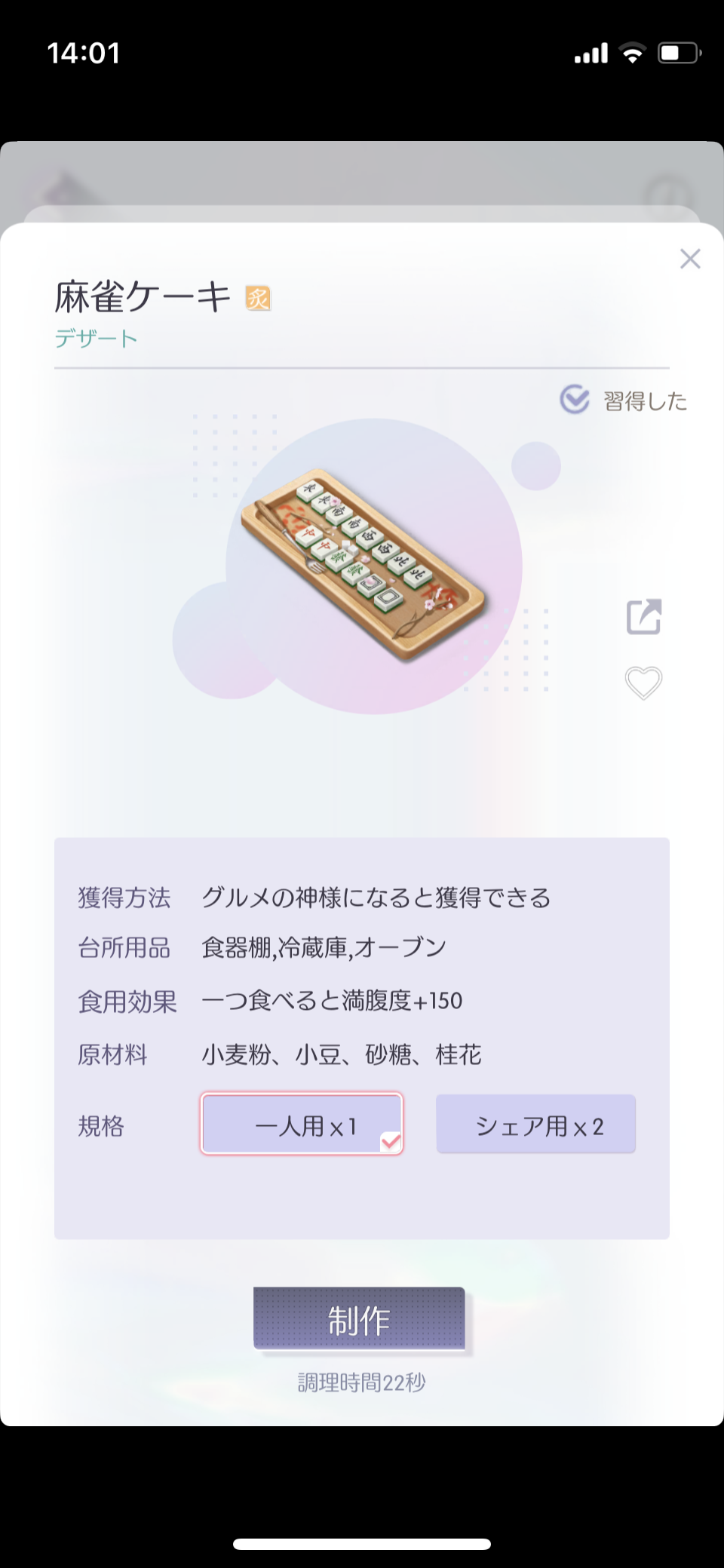
Task: Choose the シェア用 x2 size option
Action: click(536, 1124)
